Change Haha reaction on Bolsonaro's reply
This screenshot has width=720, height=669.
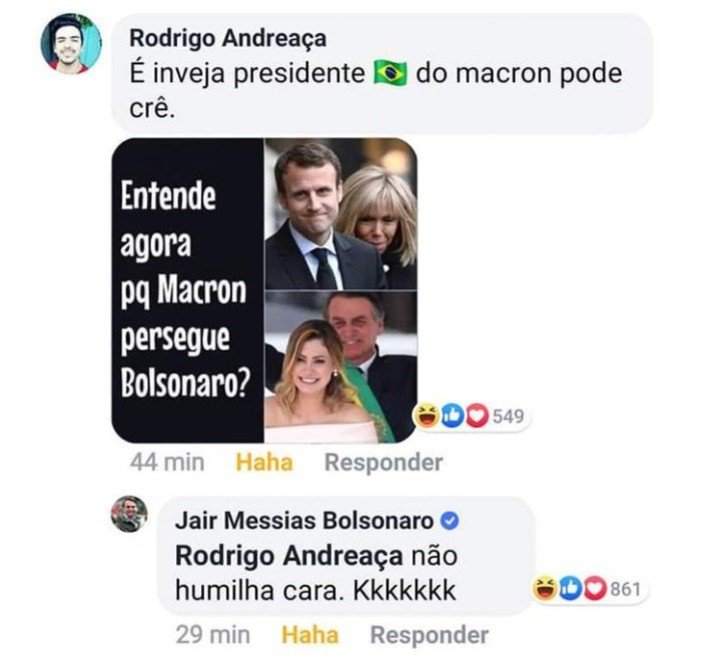(x=309, y=634)
